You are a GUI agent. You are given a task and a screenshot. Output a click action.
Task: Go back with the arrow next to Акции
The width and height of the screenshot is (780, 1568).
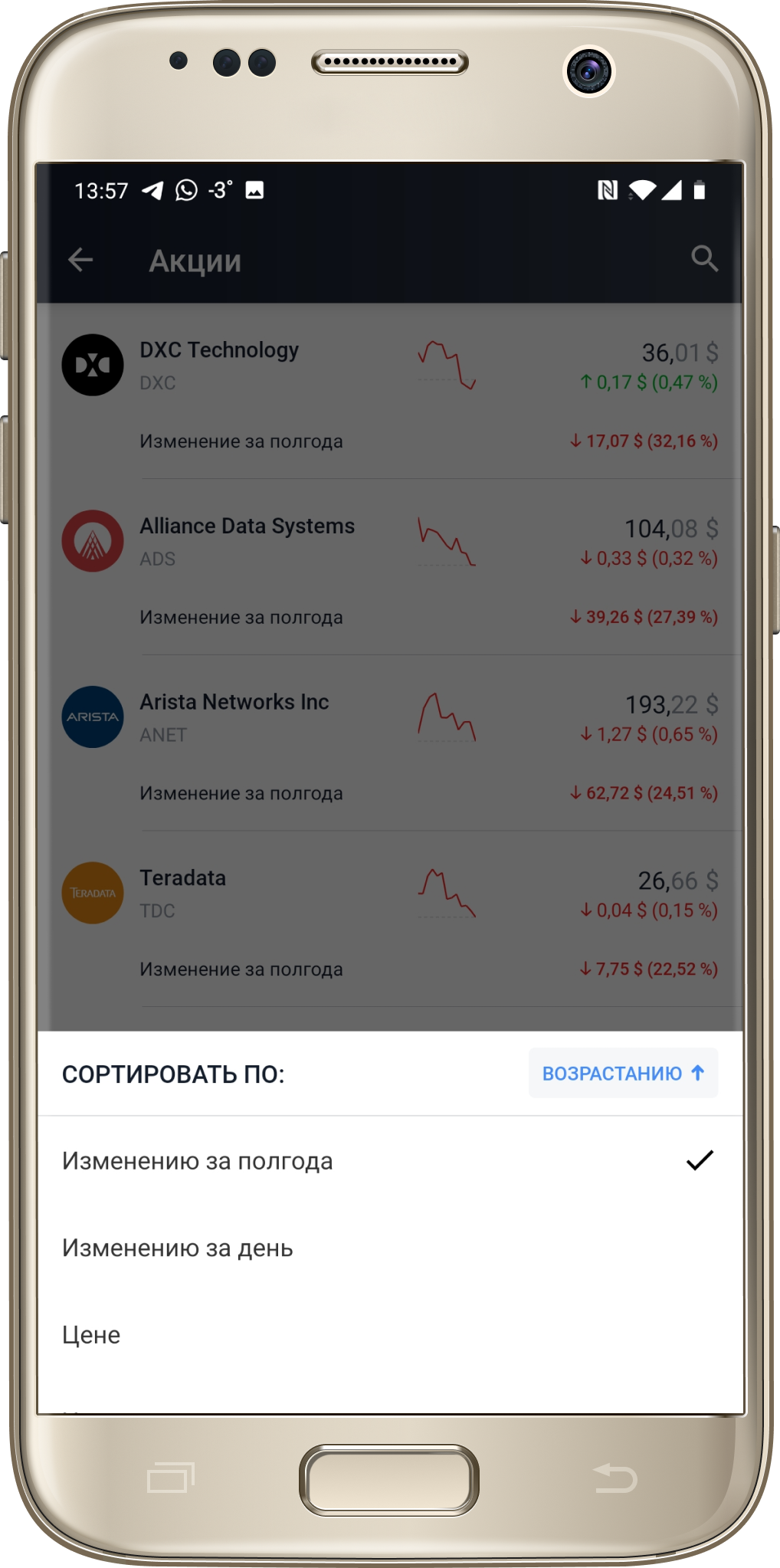pos(80,260)
